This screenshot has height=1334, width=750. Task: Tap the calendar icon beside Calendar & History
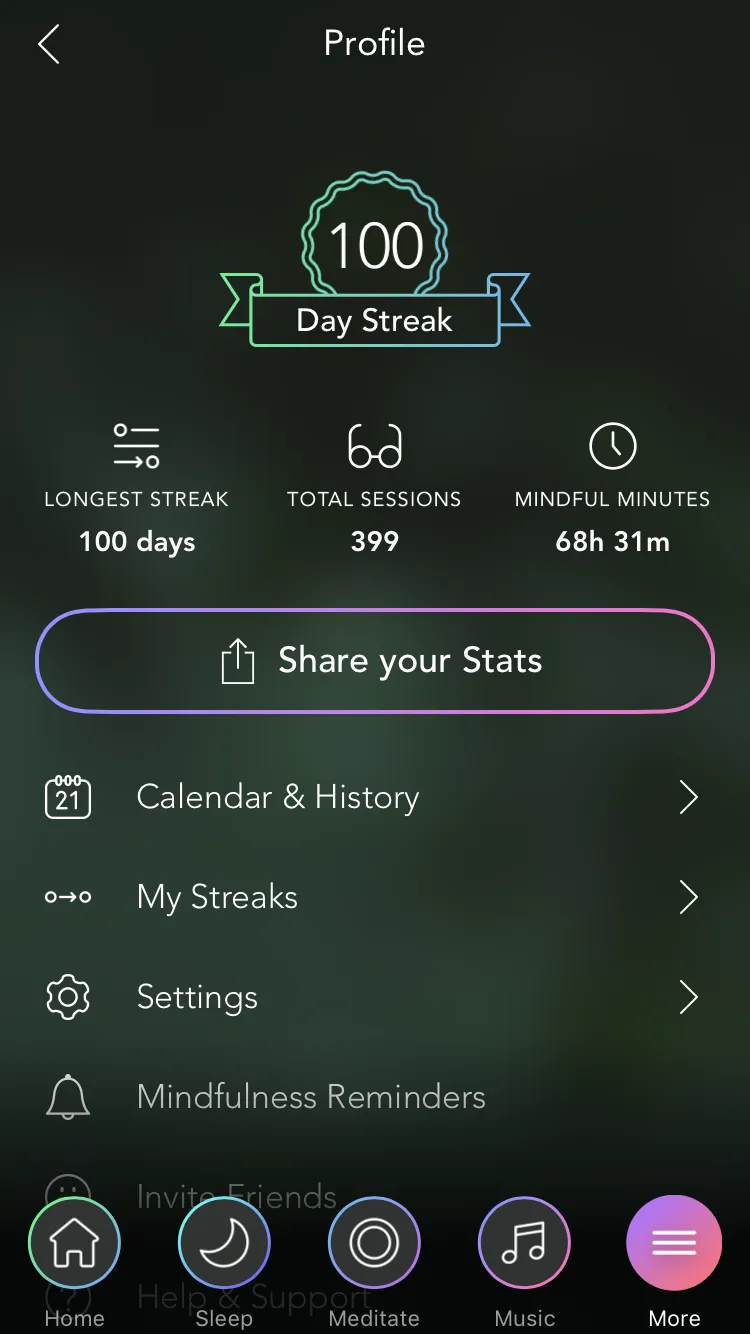pos(67,797)
